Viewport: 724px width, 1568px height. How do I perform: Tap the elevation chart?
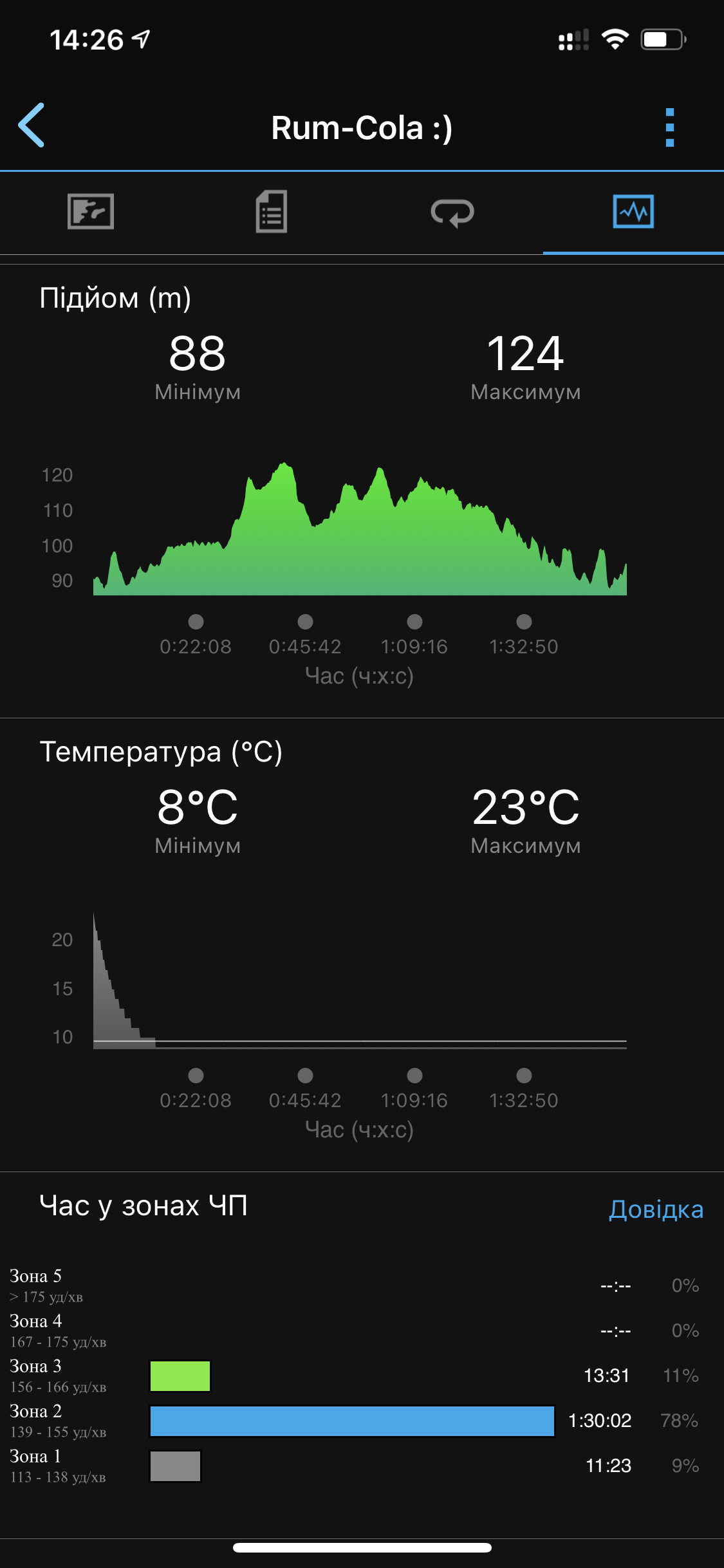360,534
